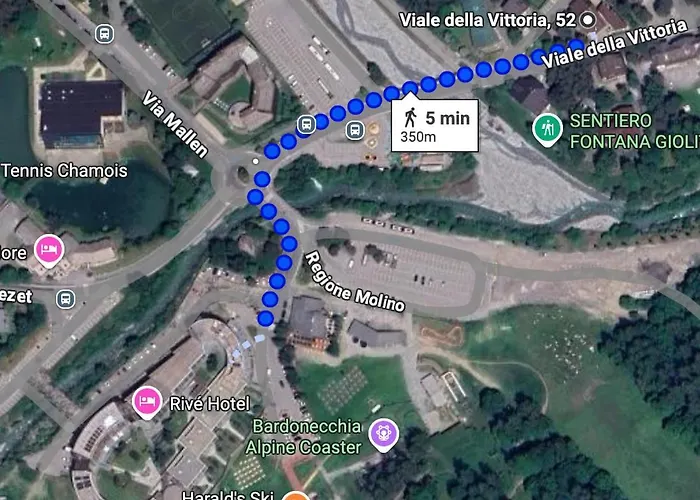Open the Rivé Hotel map pin
The image size is (700, 500).
[146, 402]
